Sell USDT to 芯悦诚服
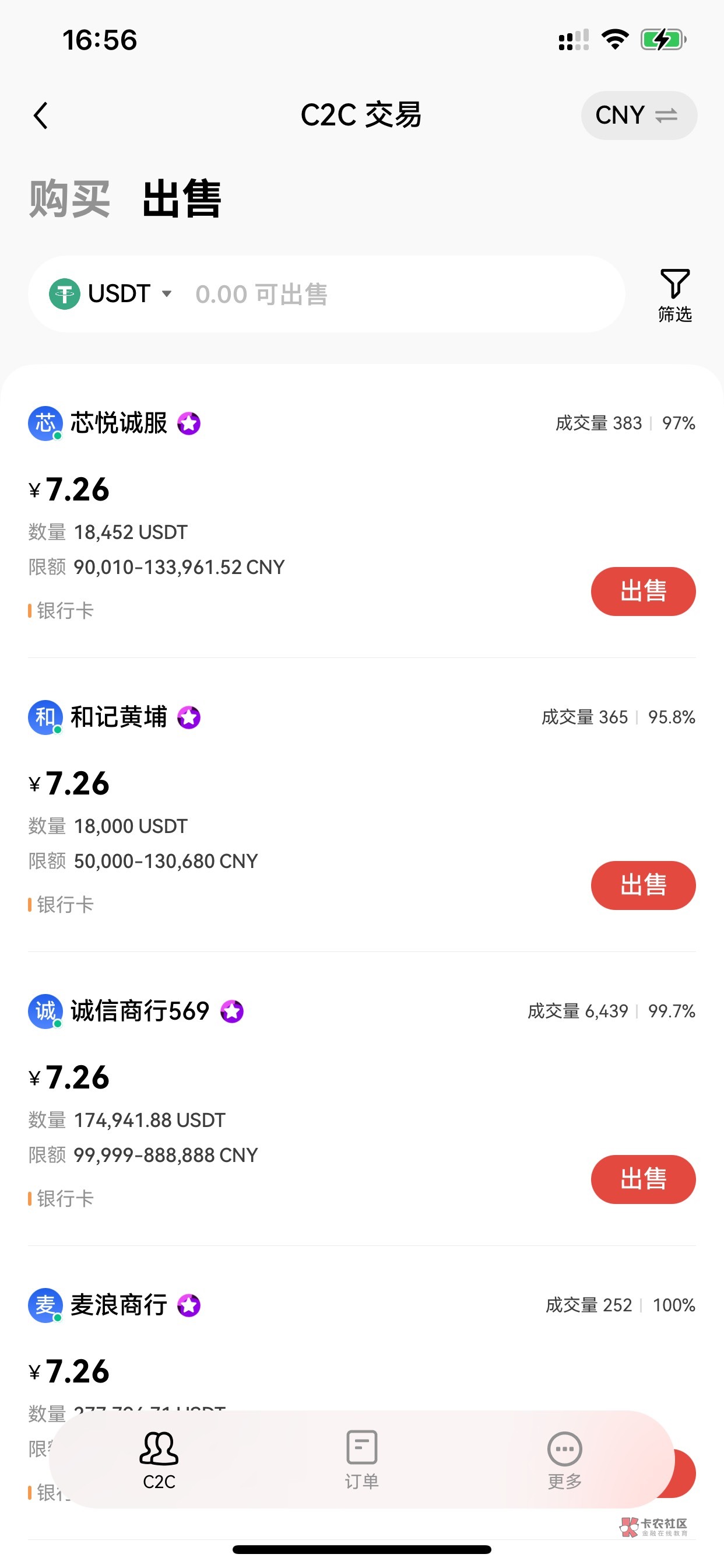Viewport: 724px width, 1568px height. pos(642,591)
